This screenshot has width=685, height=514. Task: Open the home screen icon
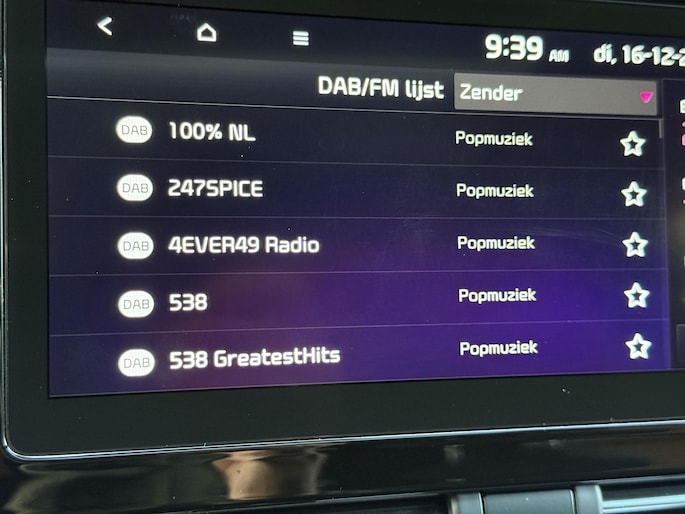(206, 33)
